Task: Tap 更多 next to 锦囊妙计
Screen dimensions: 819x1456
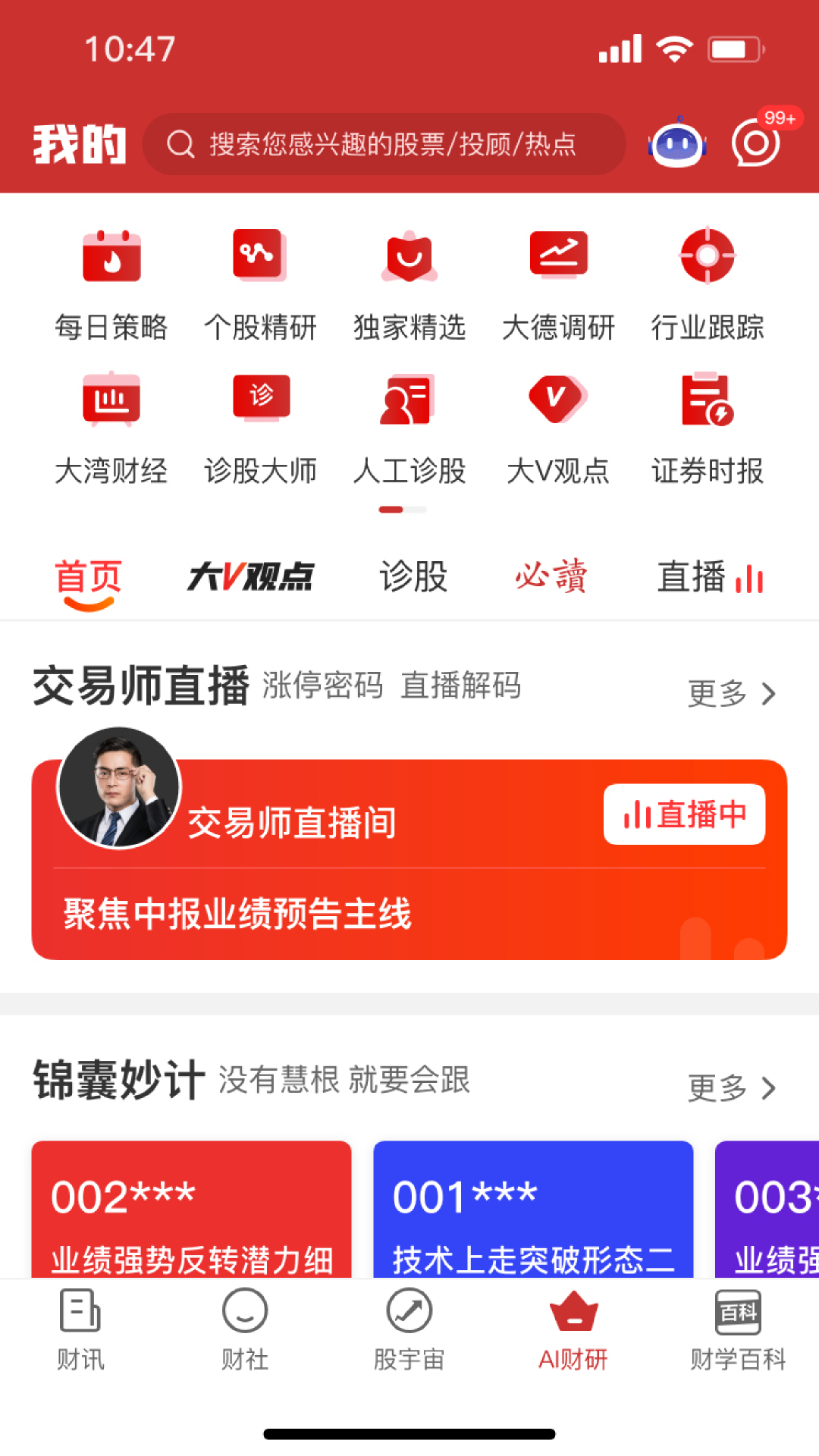Action: pos(731,1087)
